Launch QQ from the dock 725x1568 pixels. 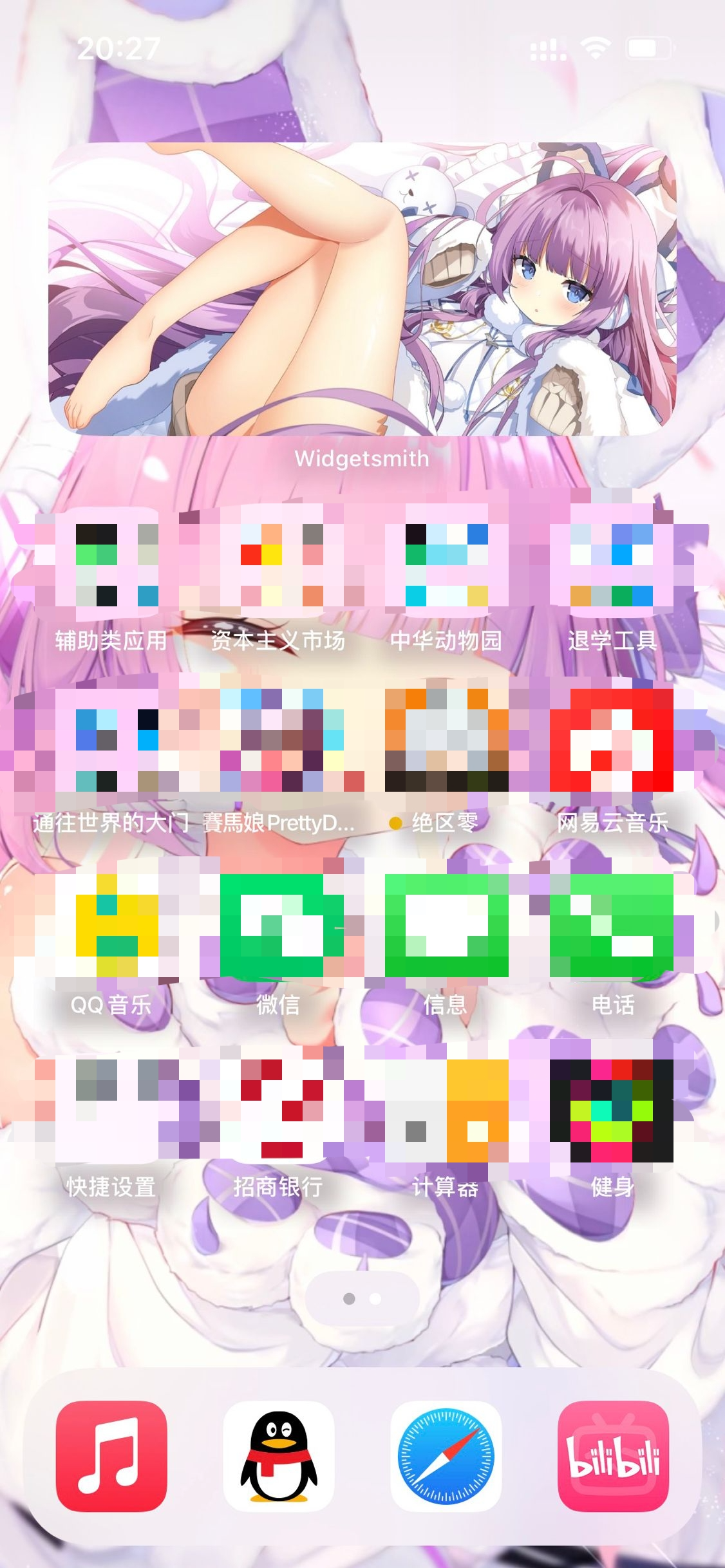[278, 1456]
